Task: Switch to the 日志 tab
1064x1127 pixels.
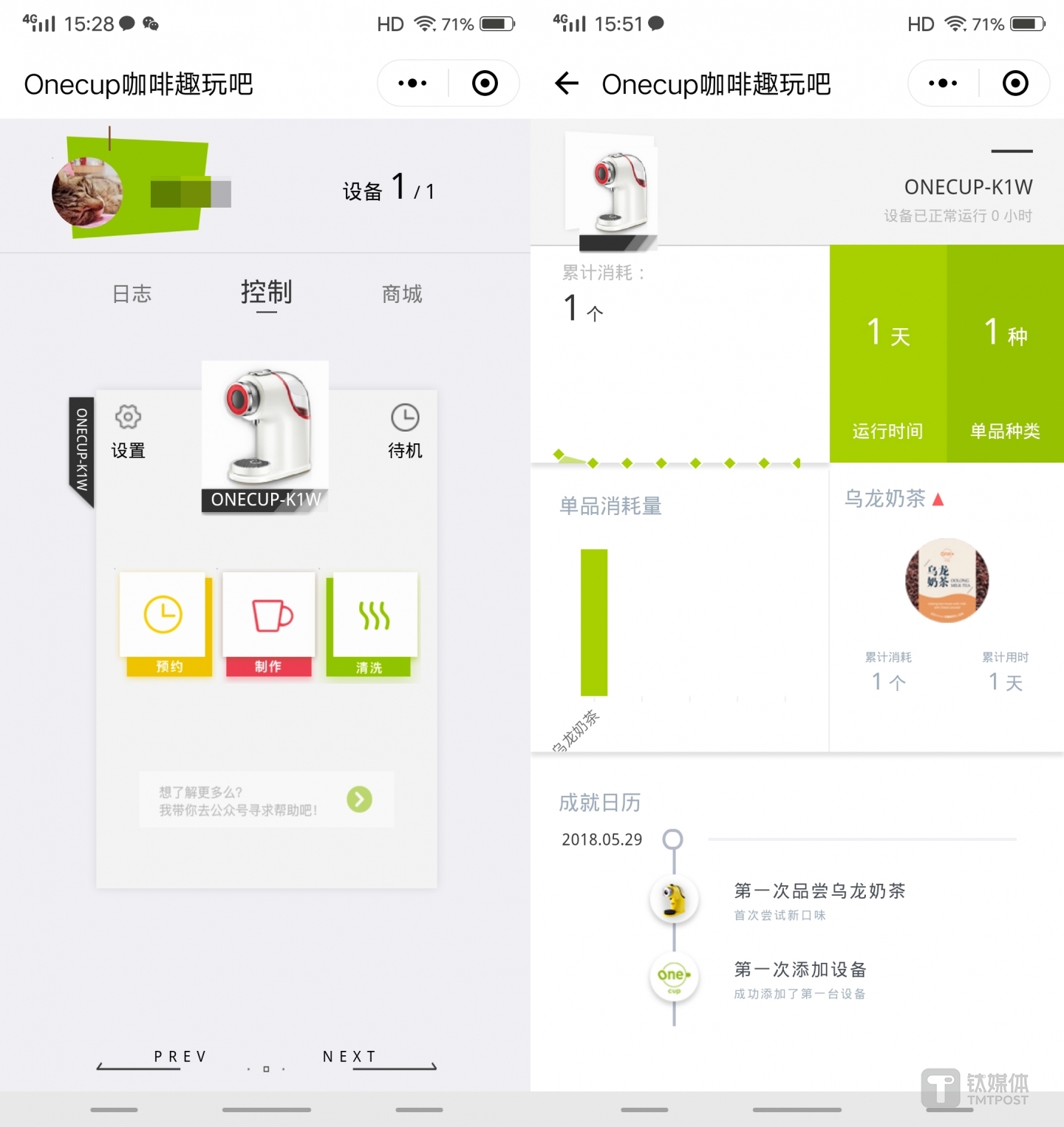Action: point(132,294)
